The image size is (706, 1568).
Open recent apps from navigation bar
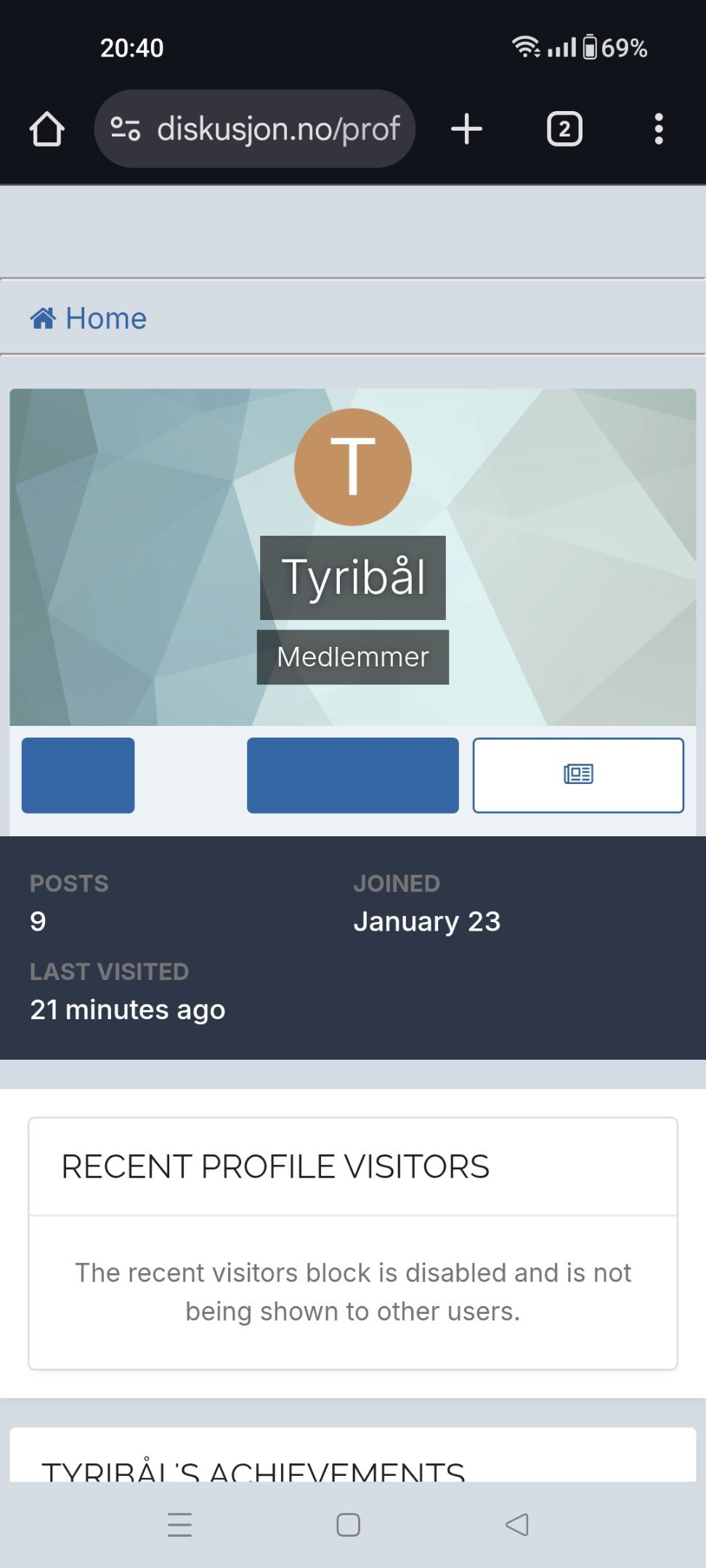click(179, 1524)
